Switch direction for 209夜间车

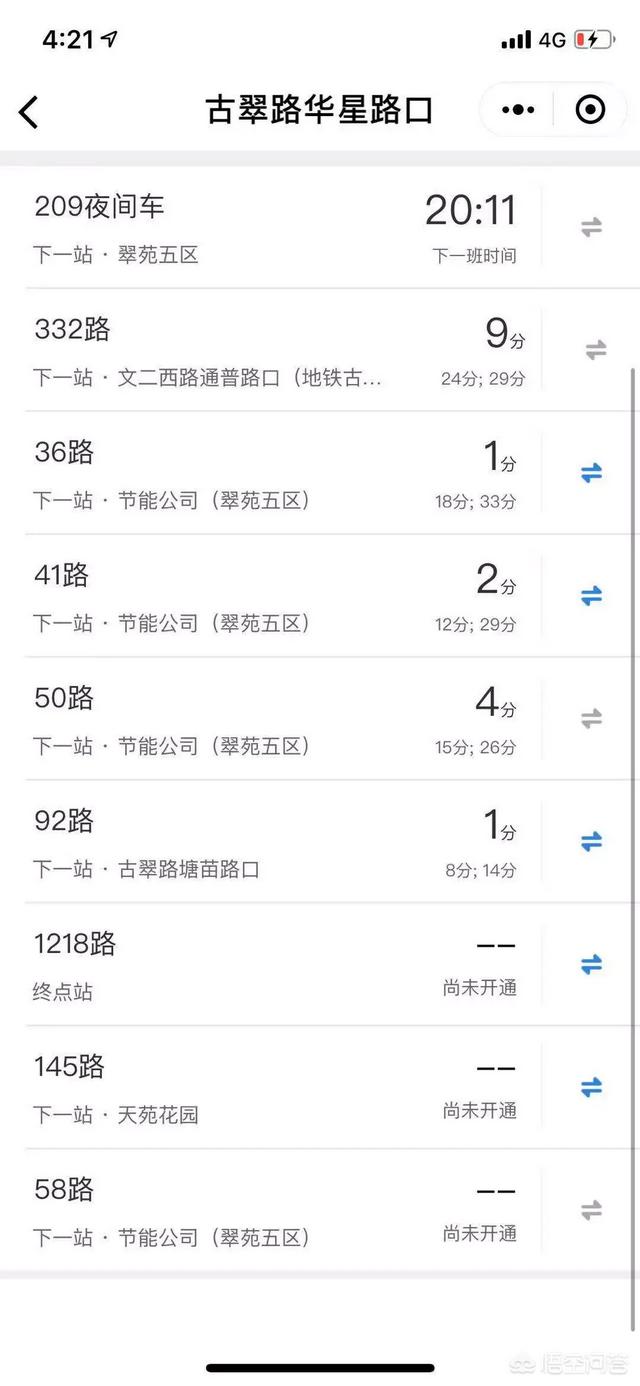592,227
